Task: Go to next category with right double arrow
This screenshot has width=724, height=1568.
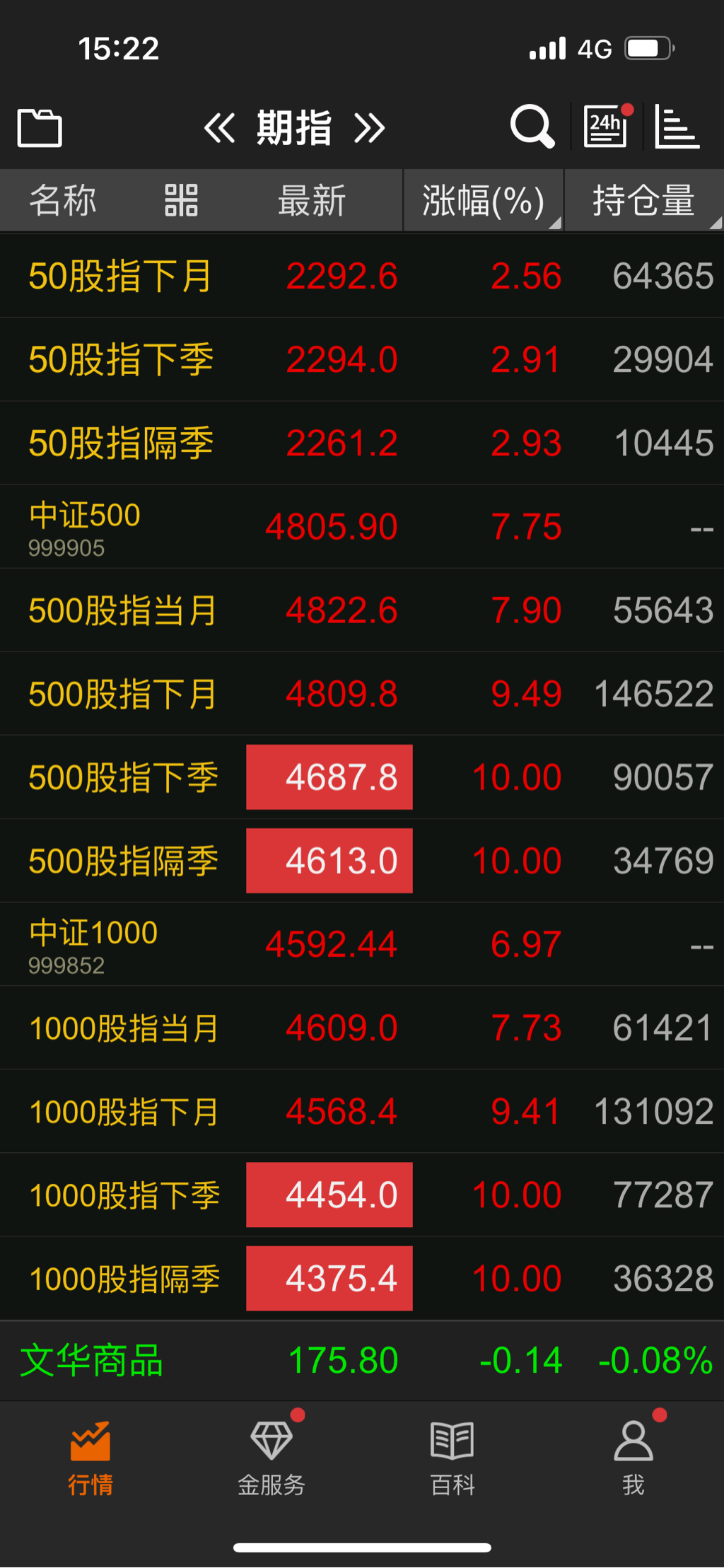Action: pyautogui.click(x=370, y=128)
